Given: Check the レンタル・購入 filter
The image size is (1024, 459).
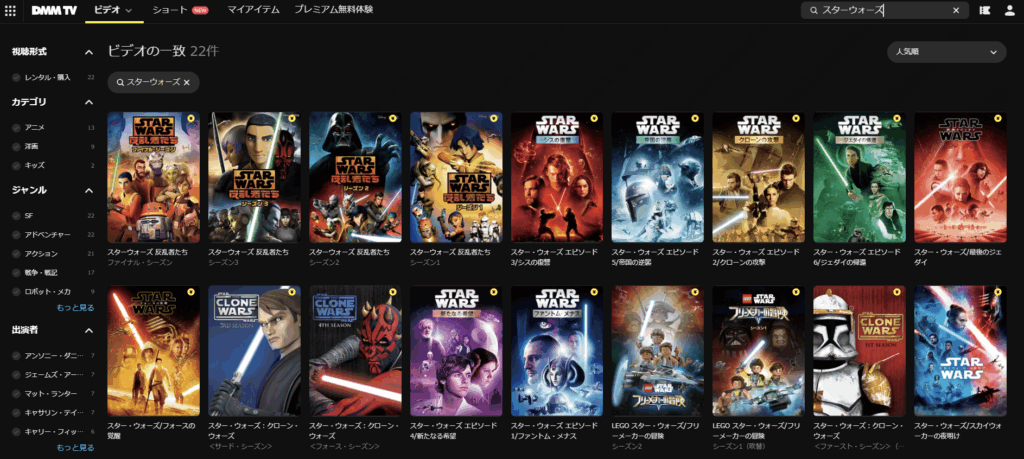Looking at the screenshot, I should (16, 77).
